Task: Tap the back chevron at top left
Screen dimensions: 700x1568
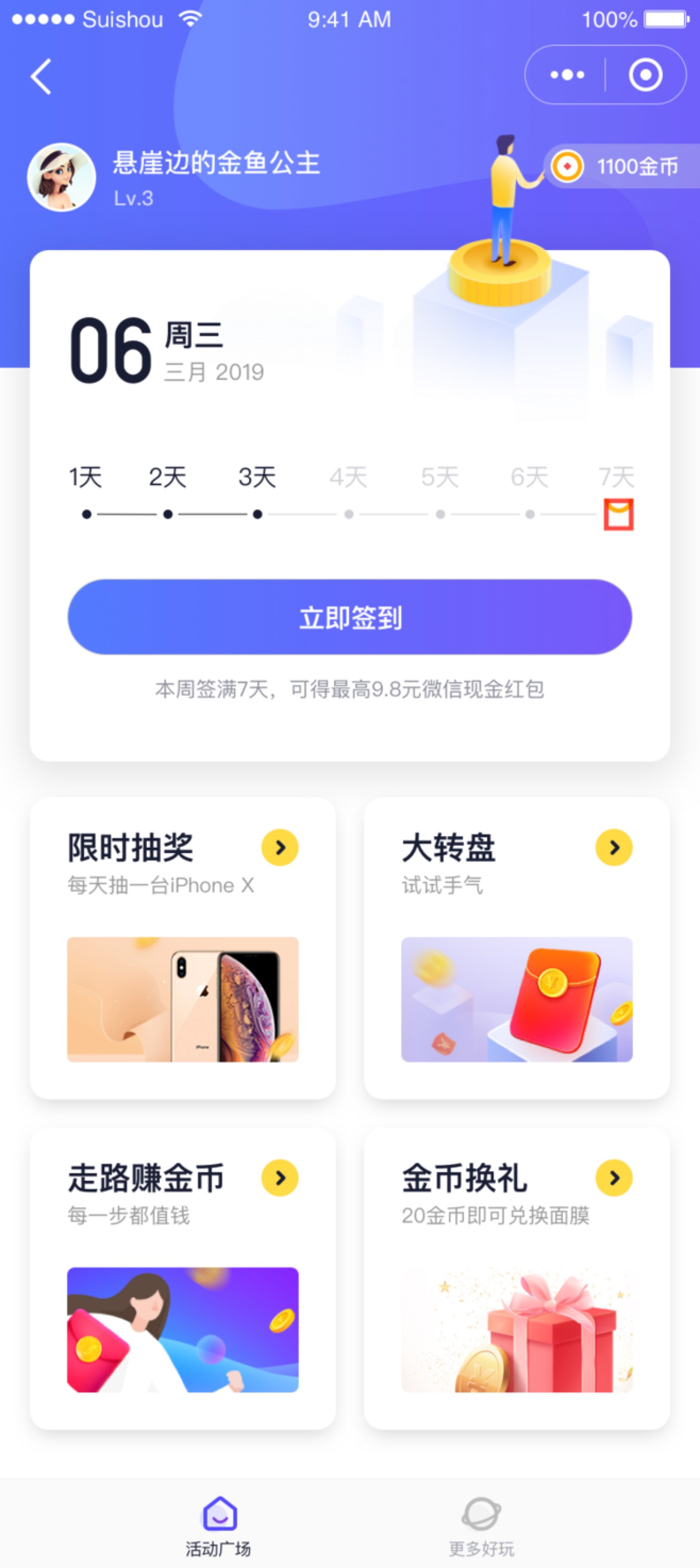Action: [40, 77]
